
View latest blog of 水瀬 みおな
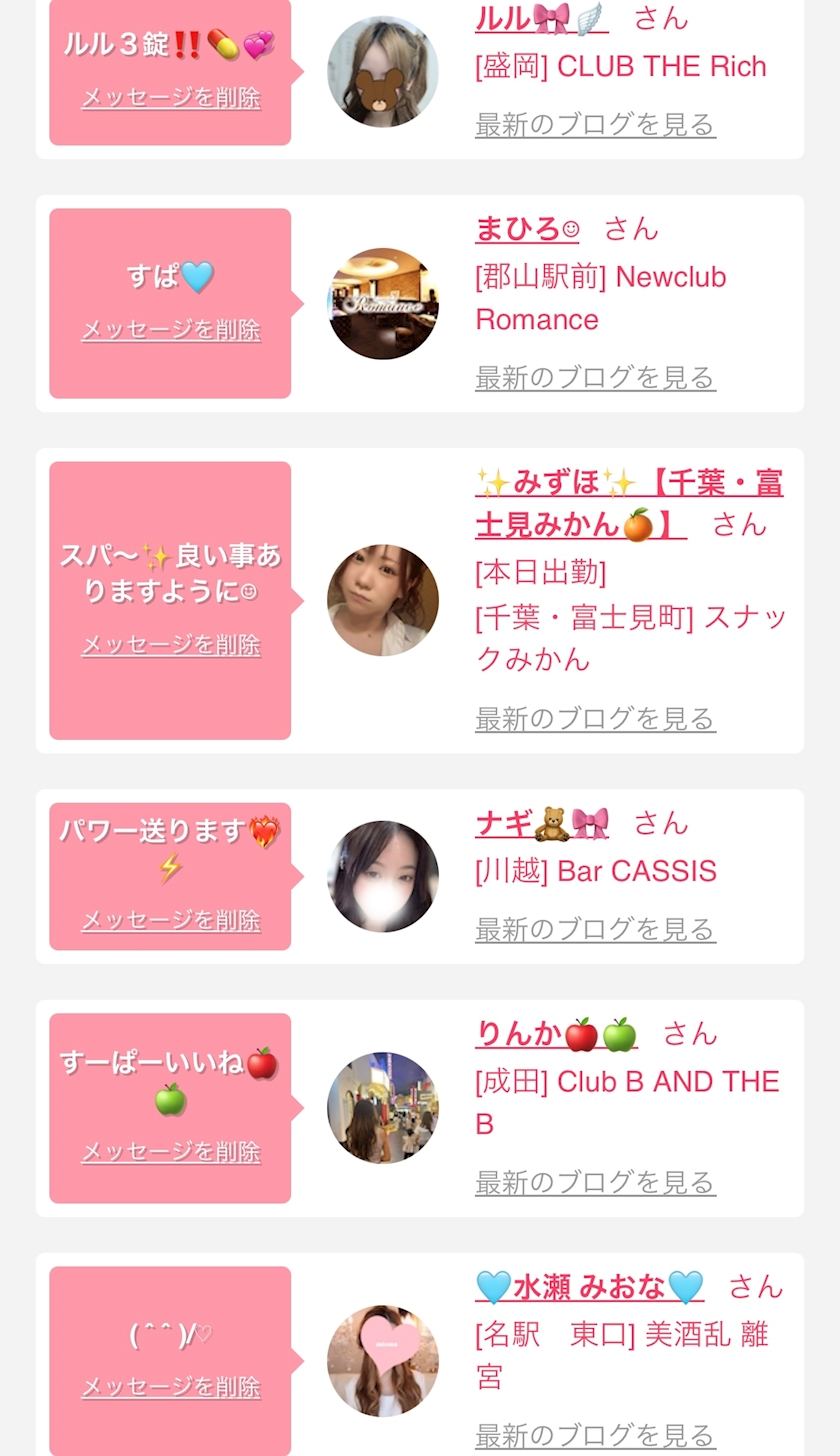coord(595,1436)
